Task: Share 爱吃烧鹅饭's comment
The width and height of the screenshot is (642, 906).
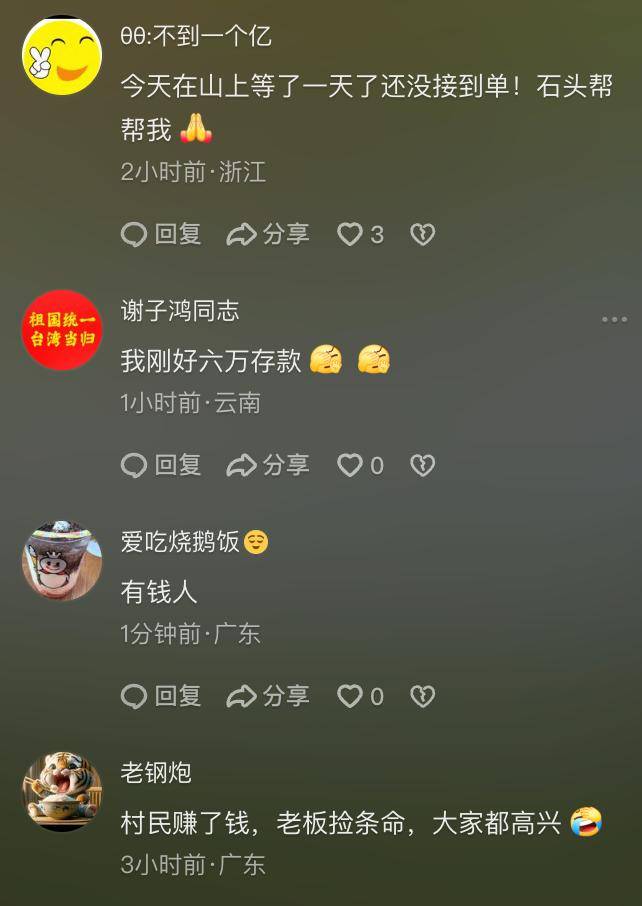Action: tap(268, 696)
